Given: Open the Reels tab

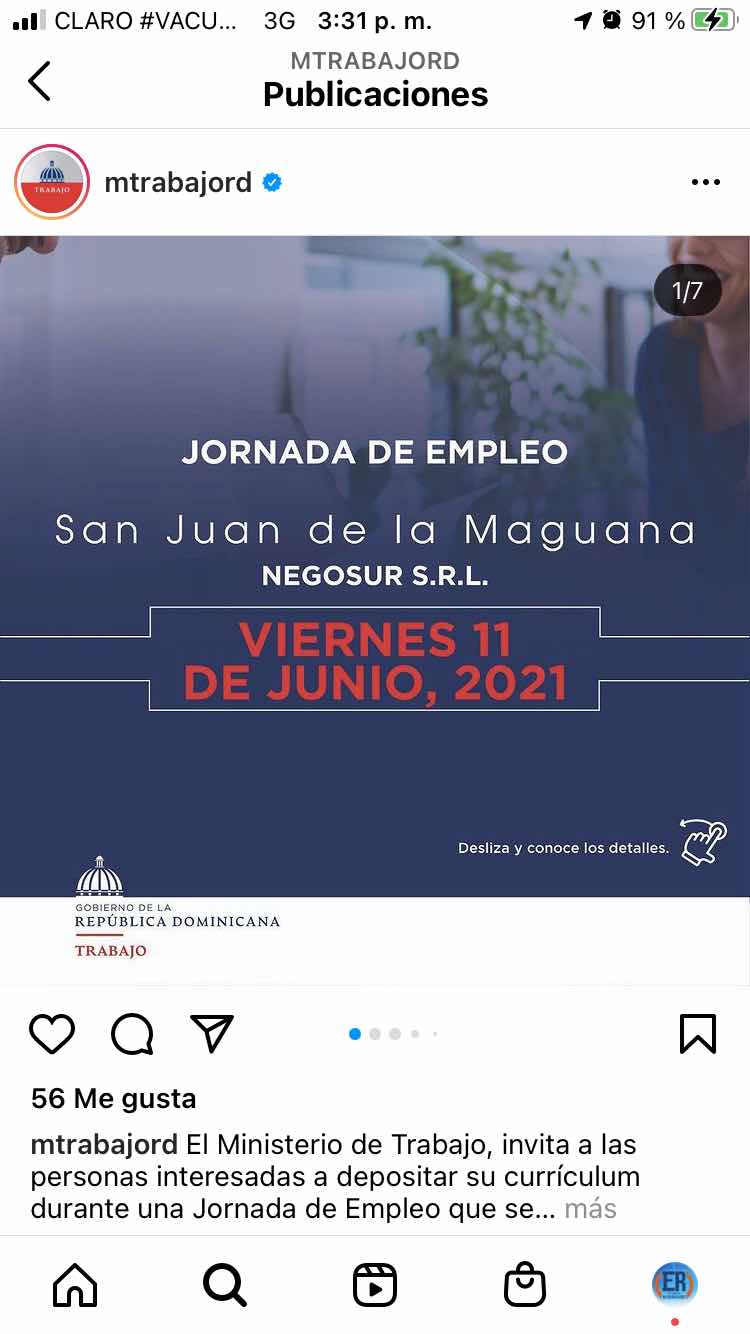Looking at the screenshot, I should 375,1285.
